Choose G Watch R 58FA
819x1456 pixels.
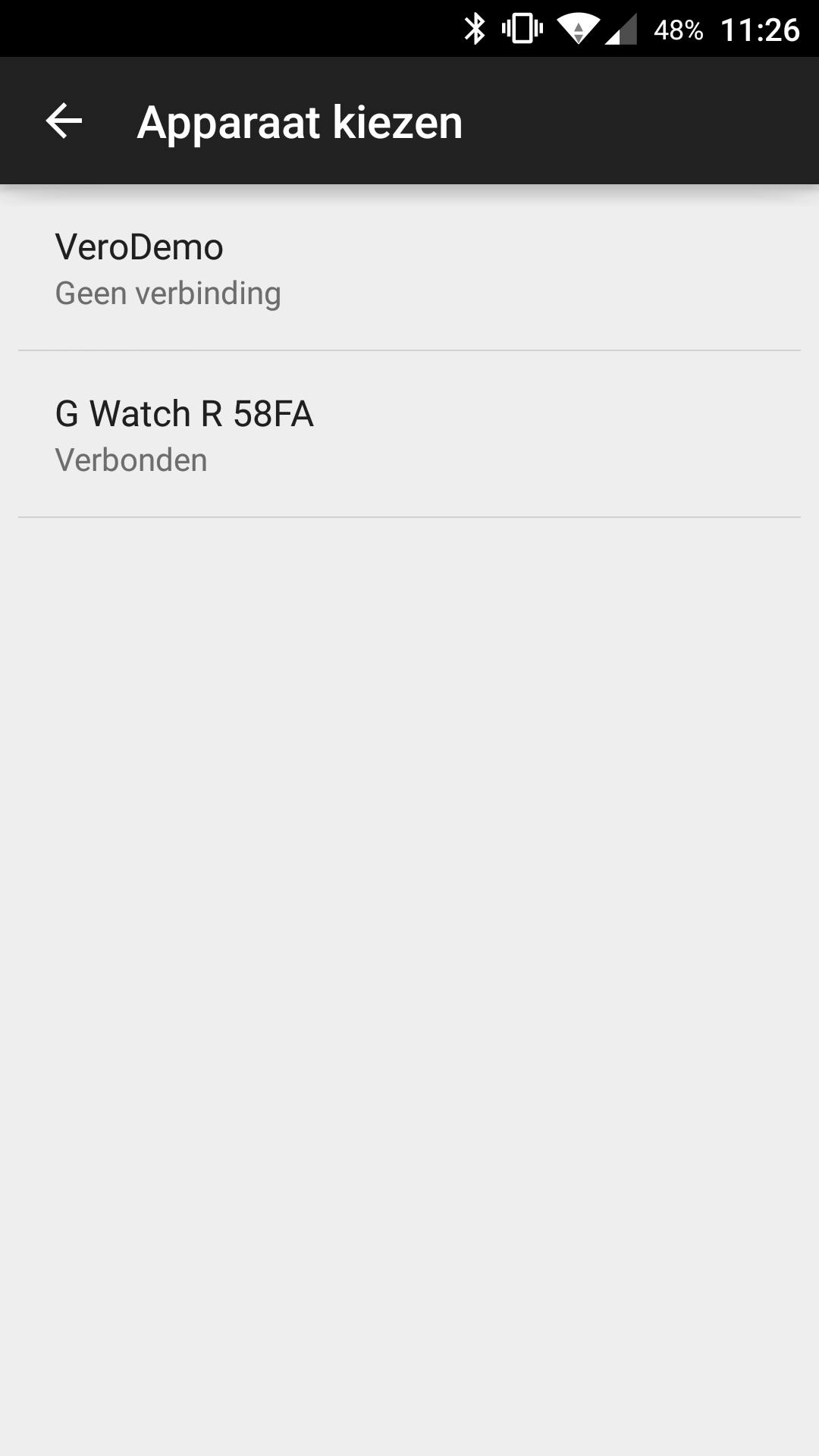409,435
